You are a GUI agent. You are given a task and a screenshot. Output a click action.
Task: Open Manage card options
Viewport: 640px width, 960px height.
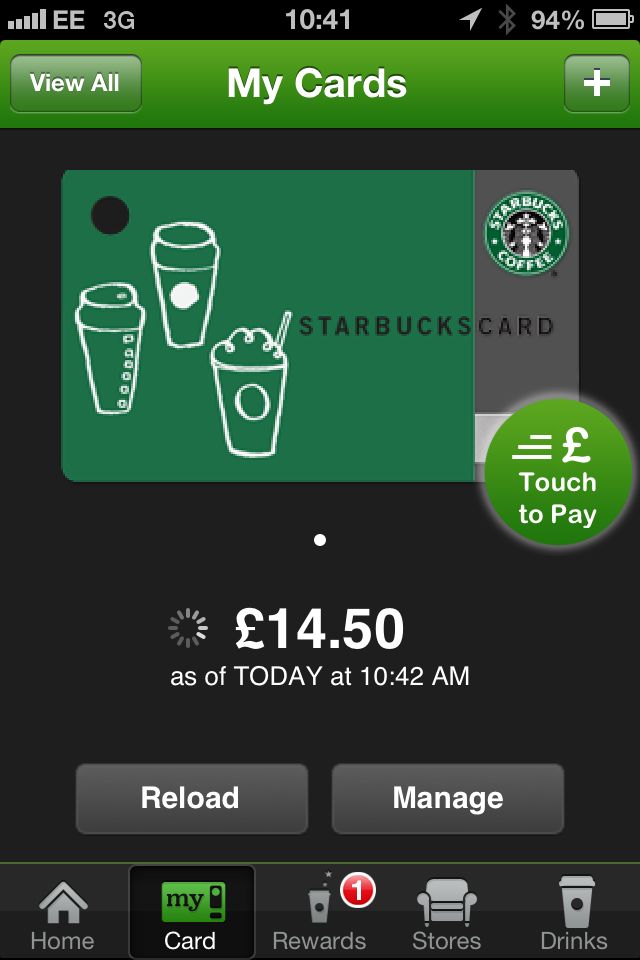tap(448, 798)
